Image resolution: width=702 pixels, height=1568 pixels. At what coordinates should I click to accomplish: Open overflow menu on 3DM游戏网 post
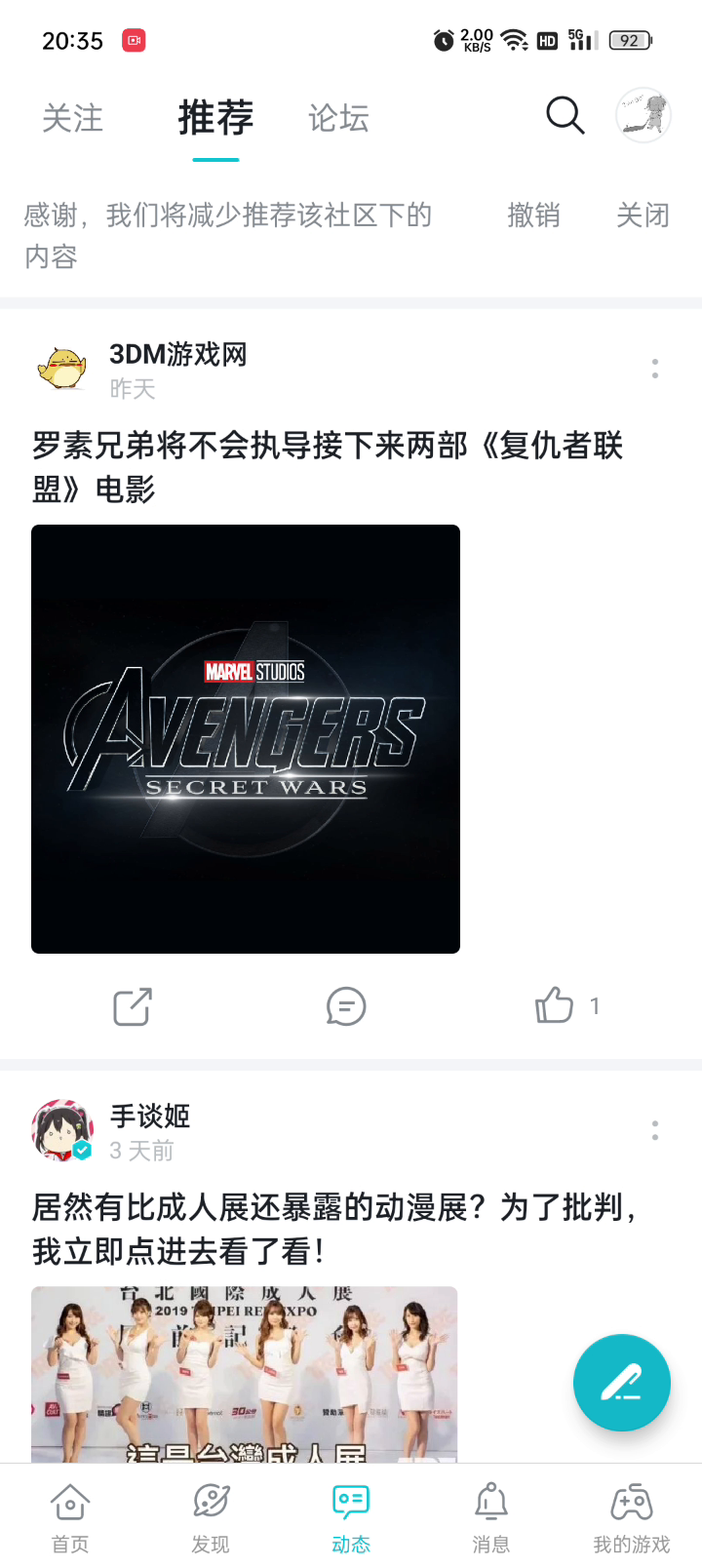[655, 369]
